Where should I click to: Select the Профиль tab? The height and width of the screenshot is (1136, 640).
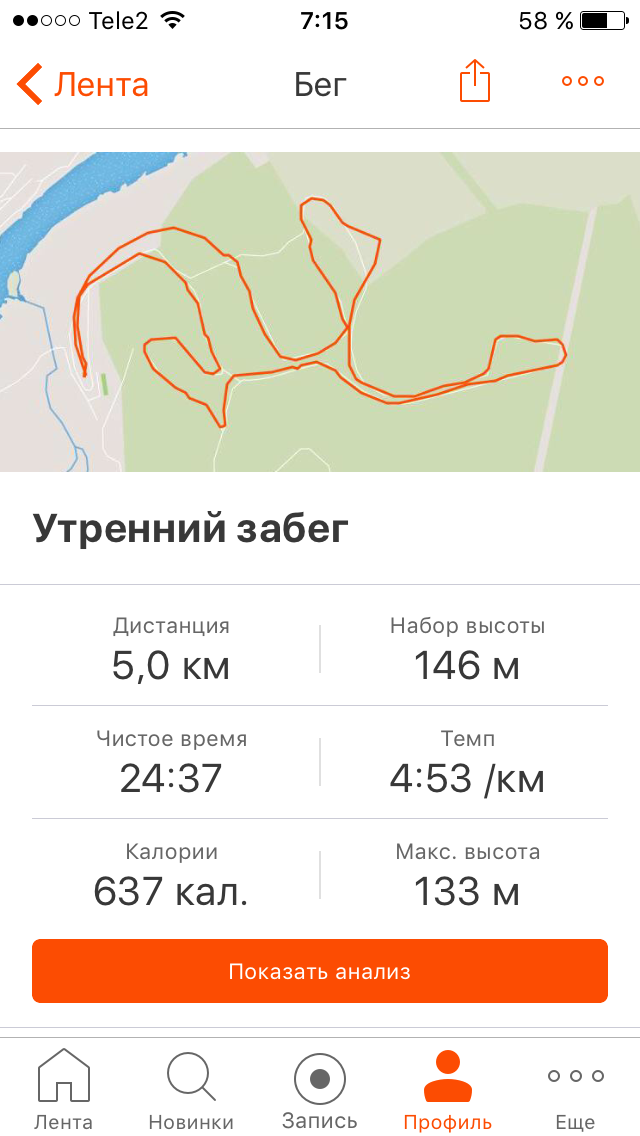(x=447, y=1089)
